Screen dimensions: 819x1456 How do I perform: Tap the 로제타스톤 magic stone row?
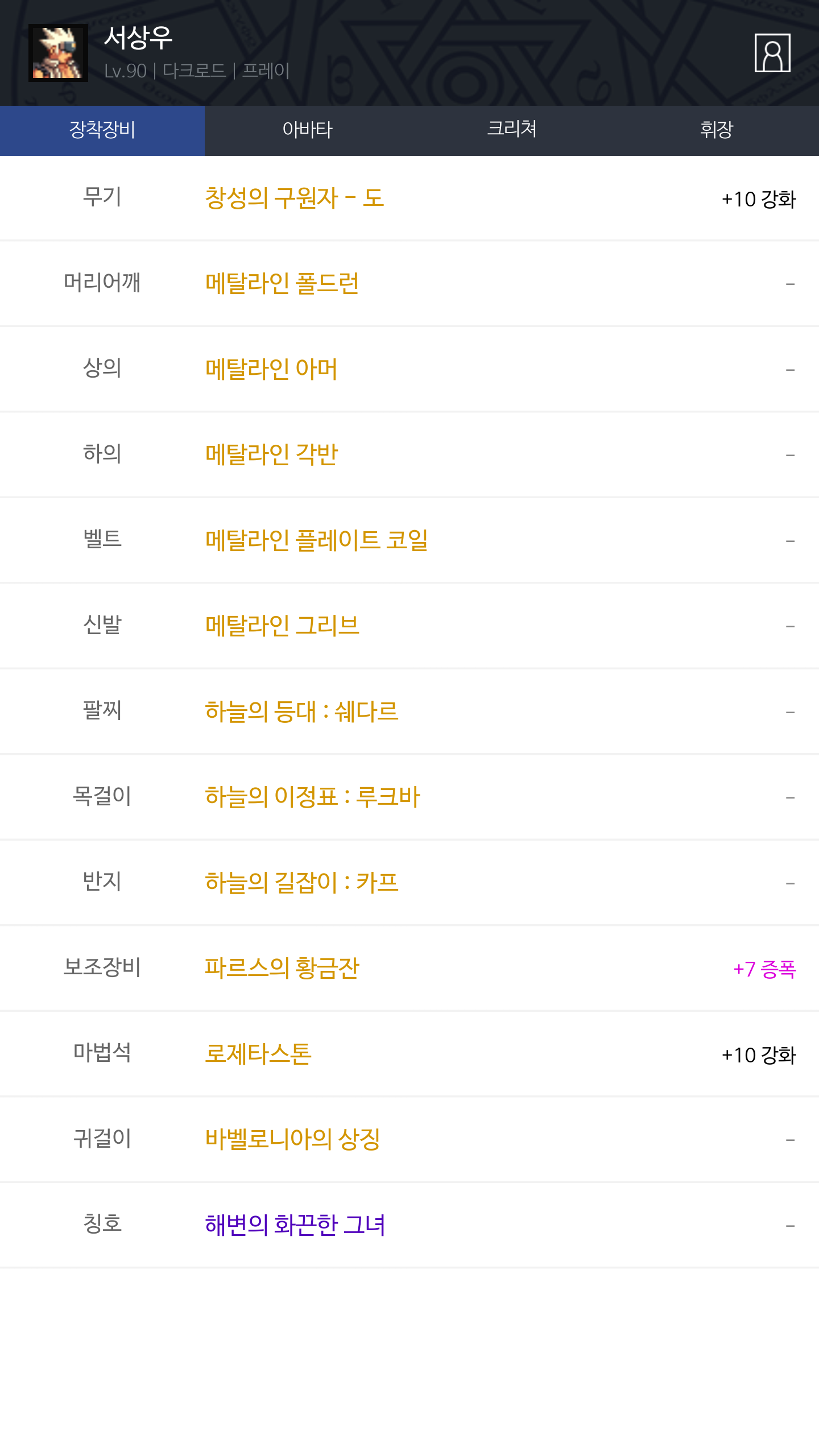click(258, 1054)
